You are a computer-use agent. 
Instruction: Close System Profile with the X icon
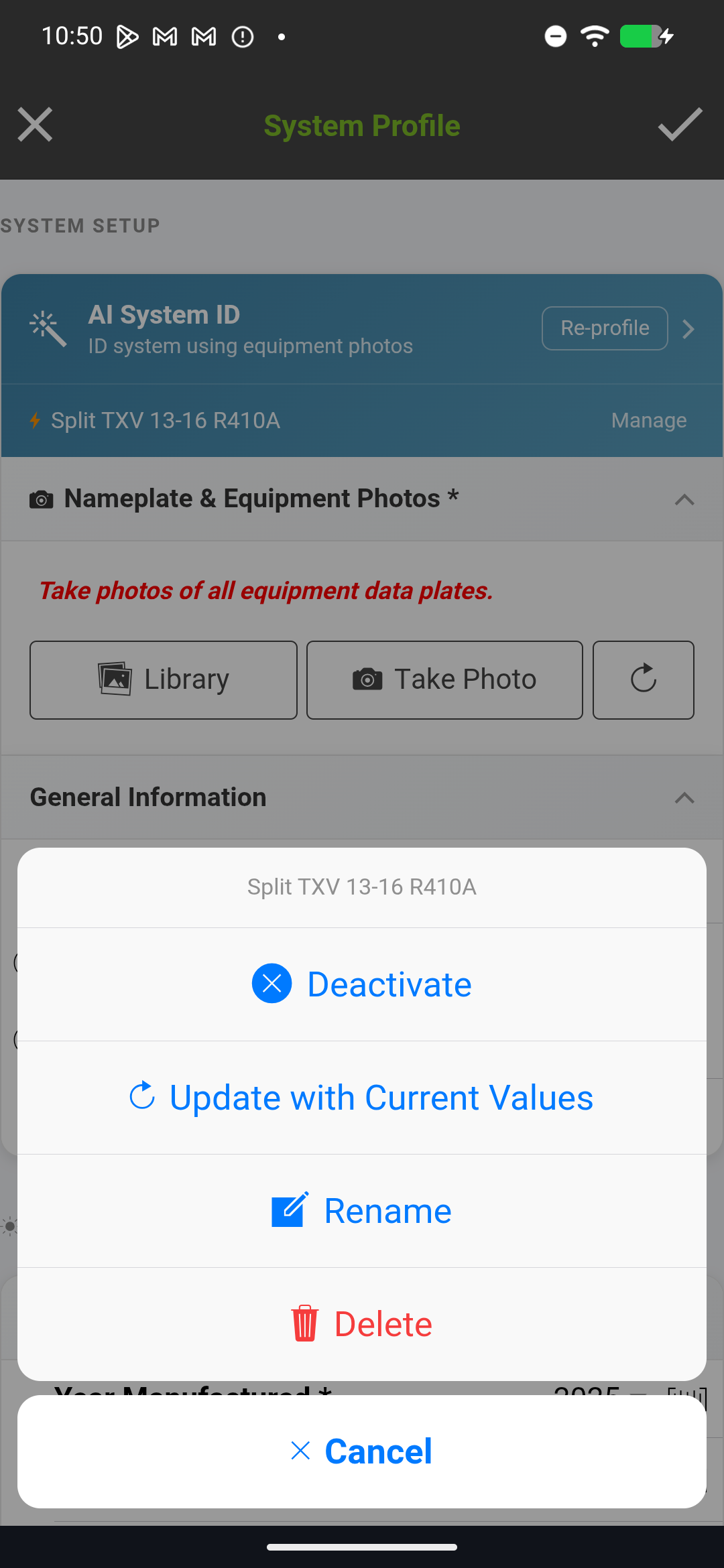pos(34,124)
